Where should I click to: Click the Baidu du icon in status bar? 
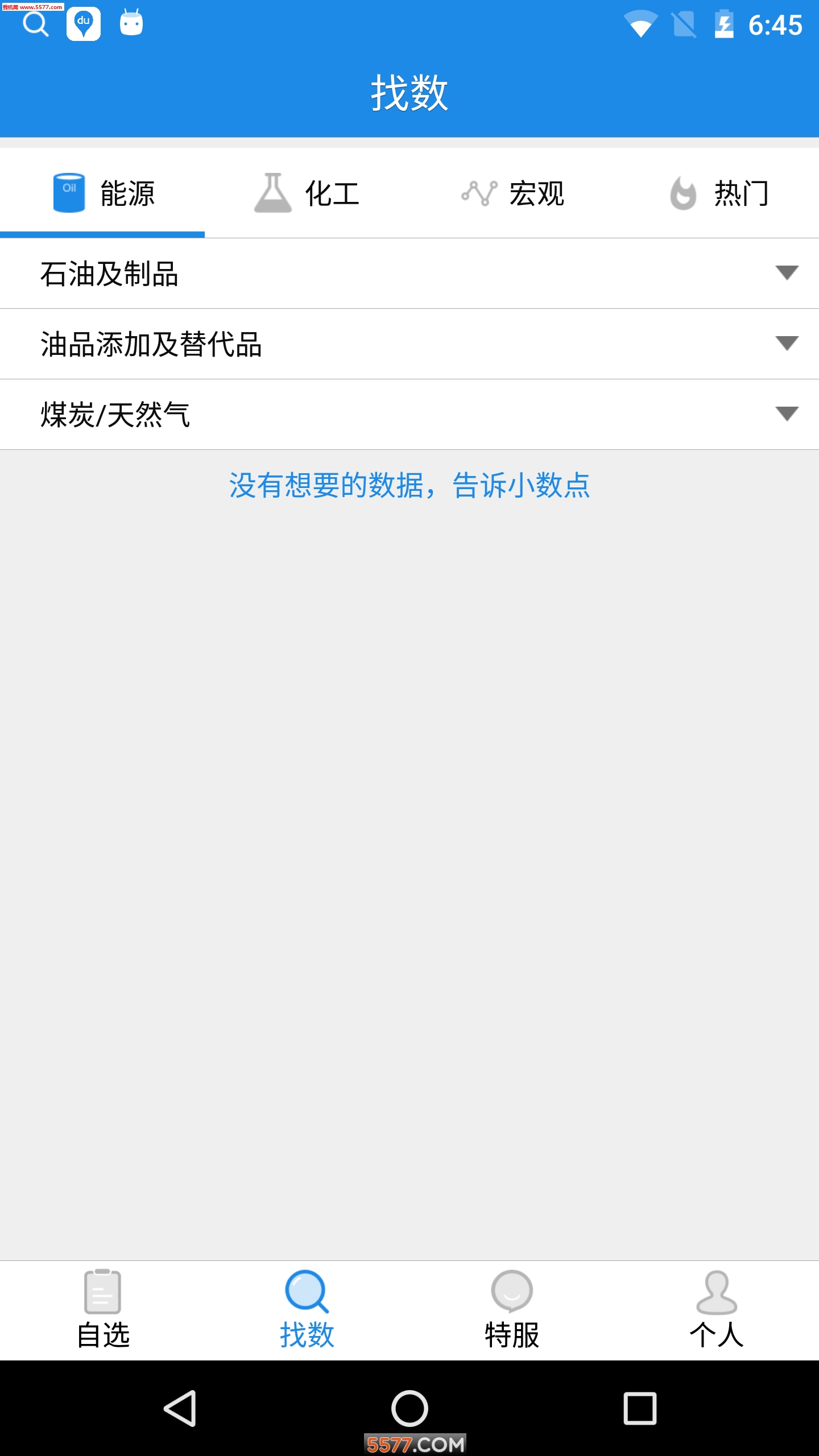click(x=84, y=24)
